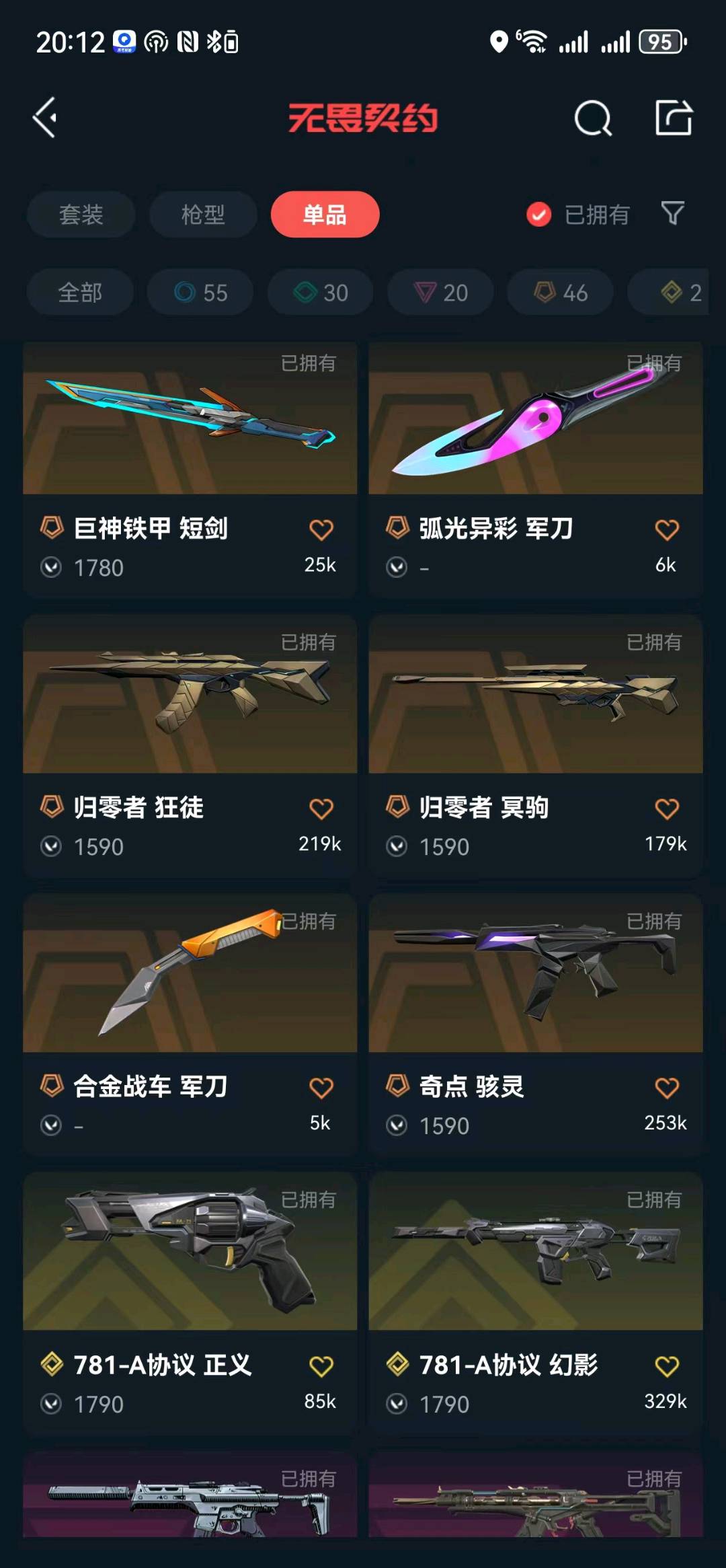
Task: Switch to the 枪型 tab
Action: tap(202, 215)
